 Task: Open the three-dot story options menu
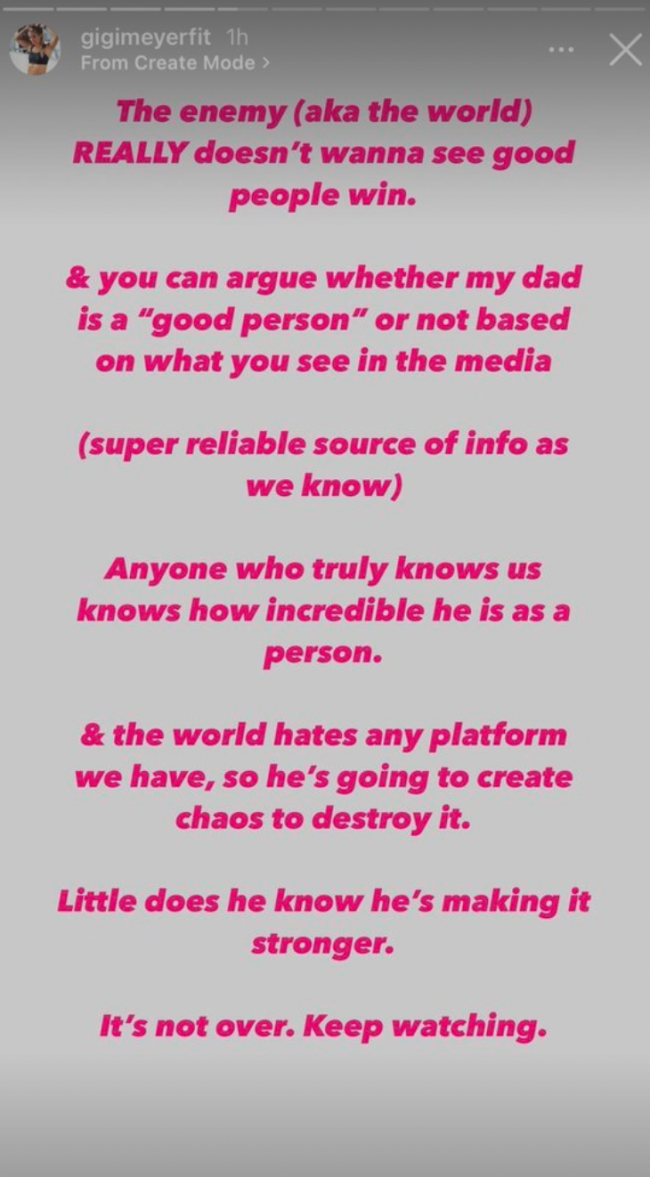563,49
